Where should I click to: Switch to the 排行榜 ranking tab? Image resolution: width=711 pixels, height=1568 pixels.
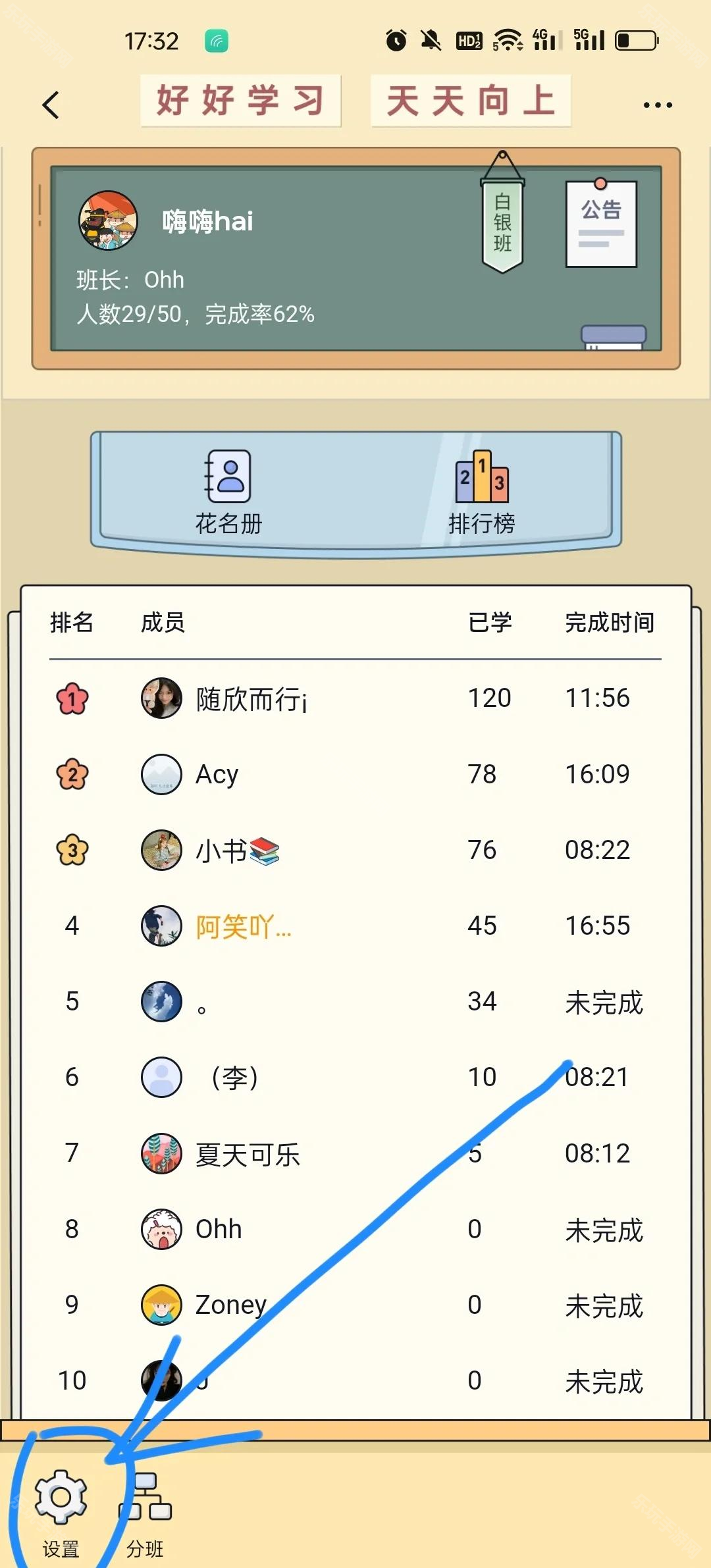481,492
